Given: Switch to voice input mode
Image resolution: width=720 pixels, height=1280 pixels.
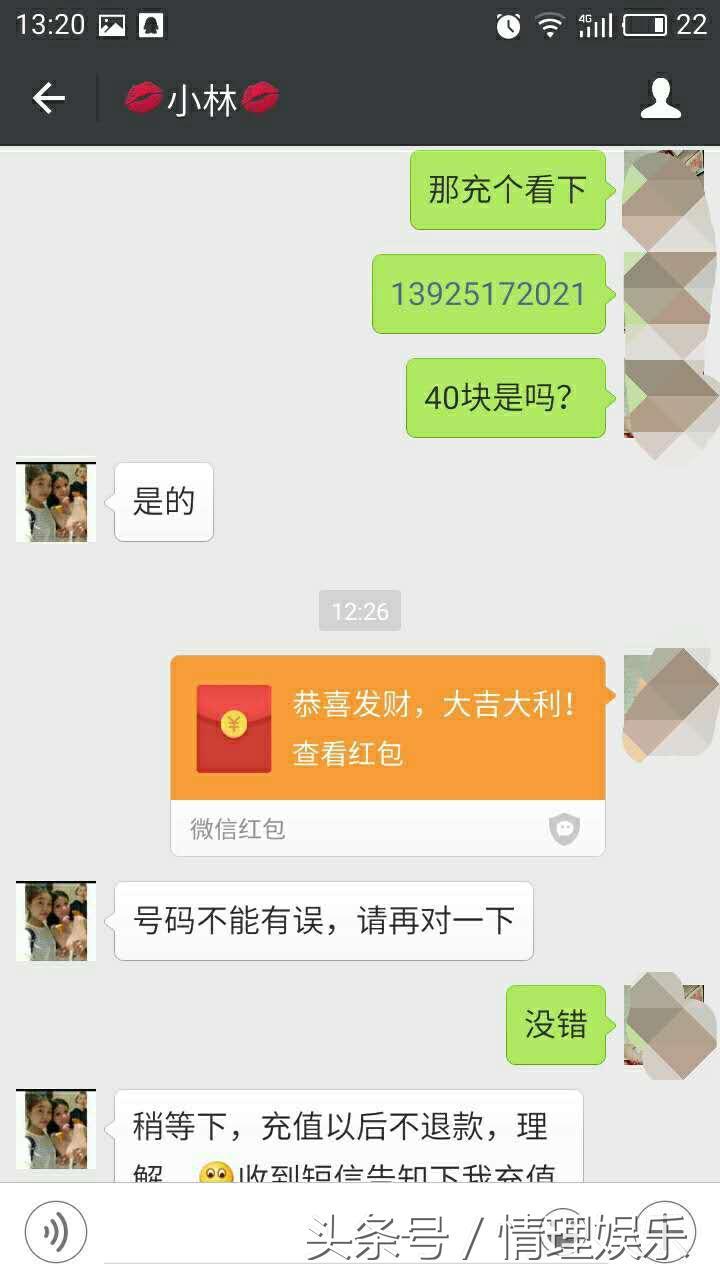Looking at the screenshot, I should tap(56, 1232).
